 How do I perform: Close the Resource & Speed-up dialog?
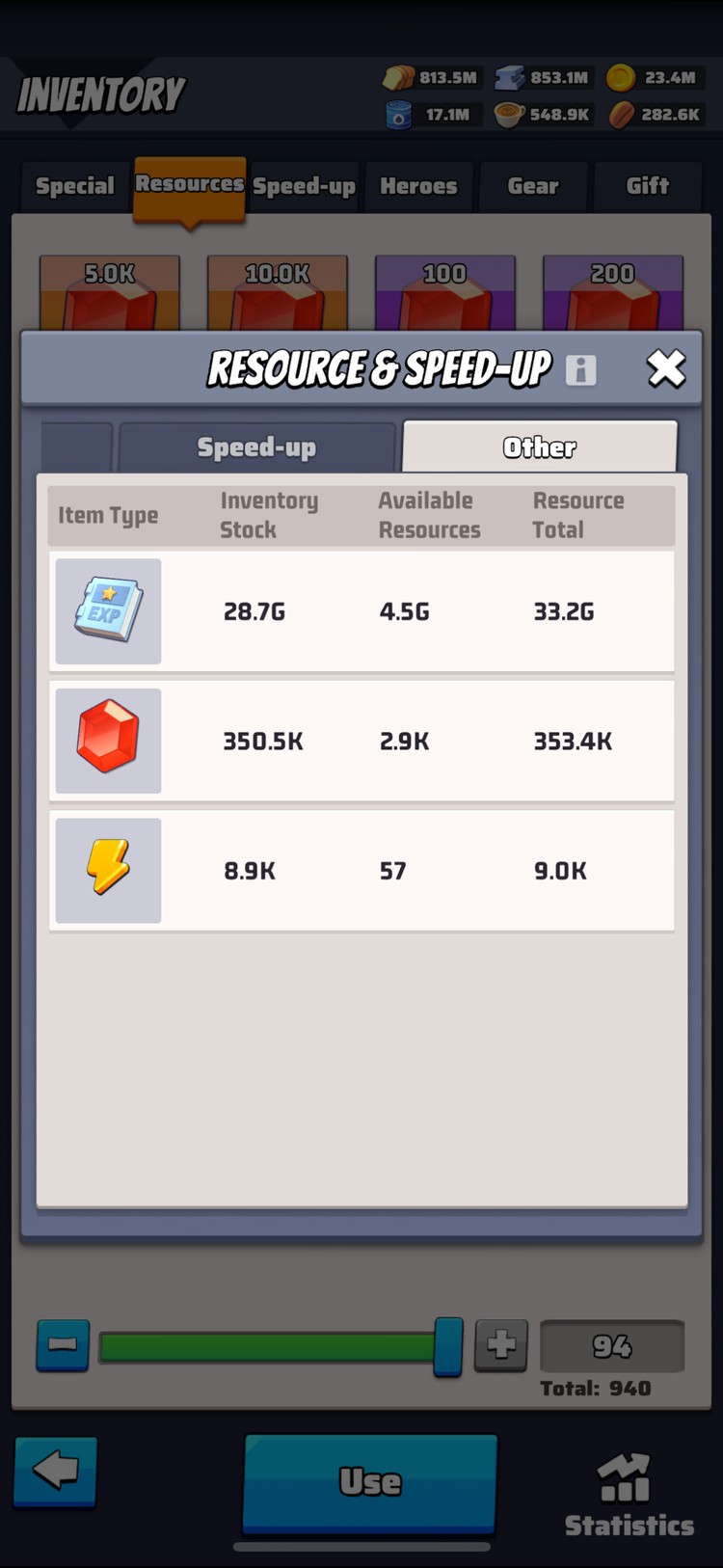coord(665,368)
